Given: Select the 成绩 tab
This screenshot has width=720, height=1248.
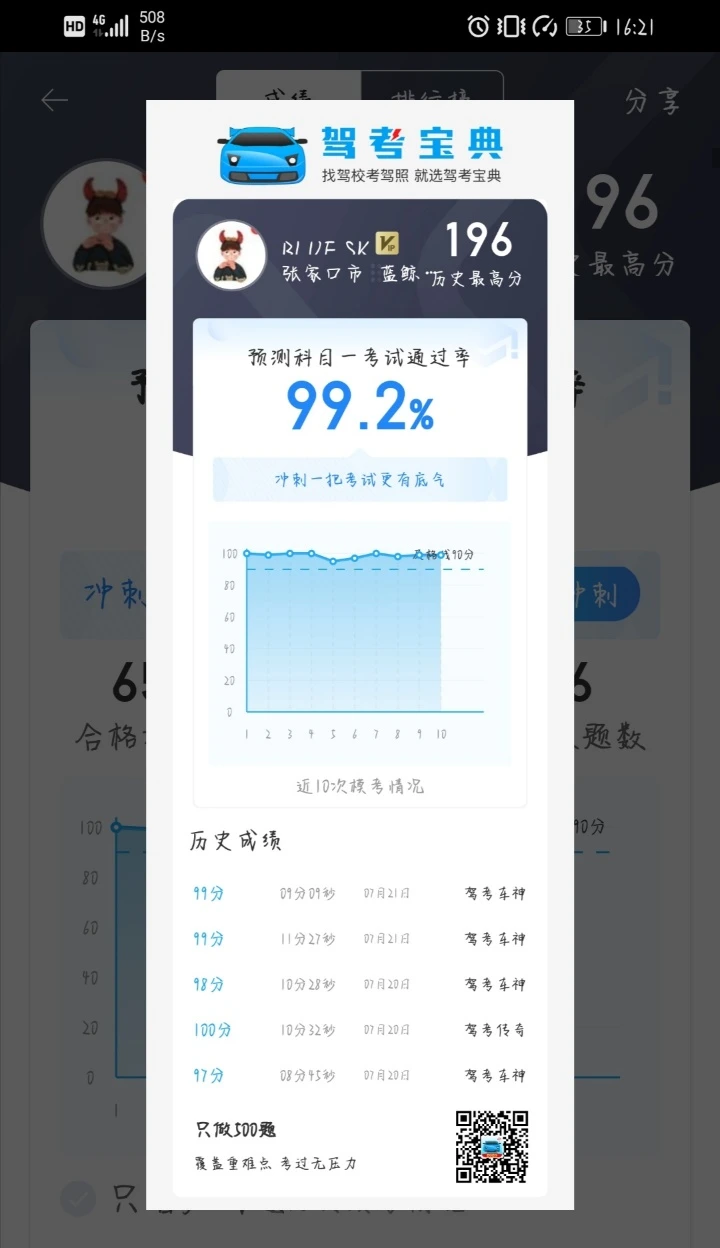Looking at the screenshot, I should click(288, 89).
